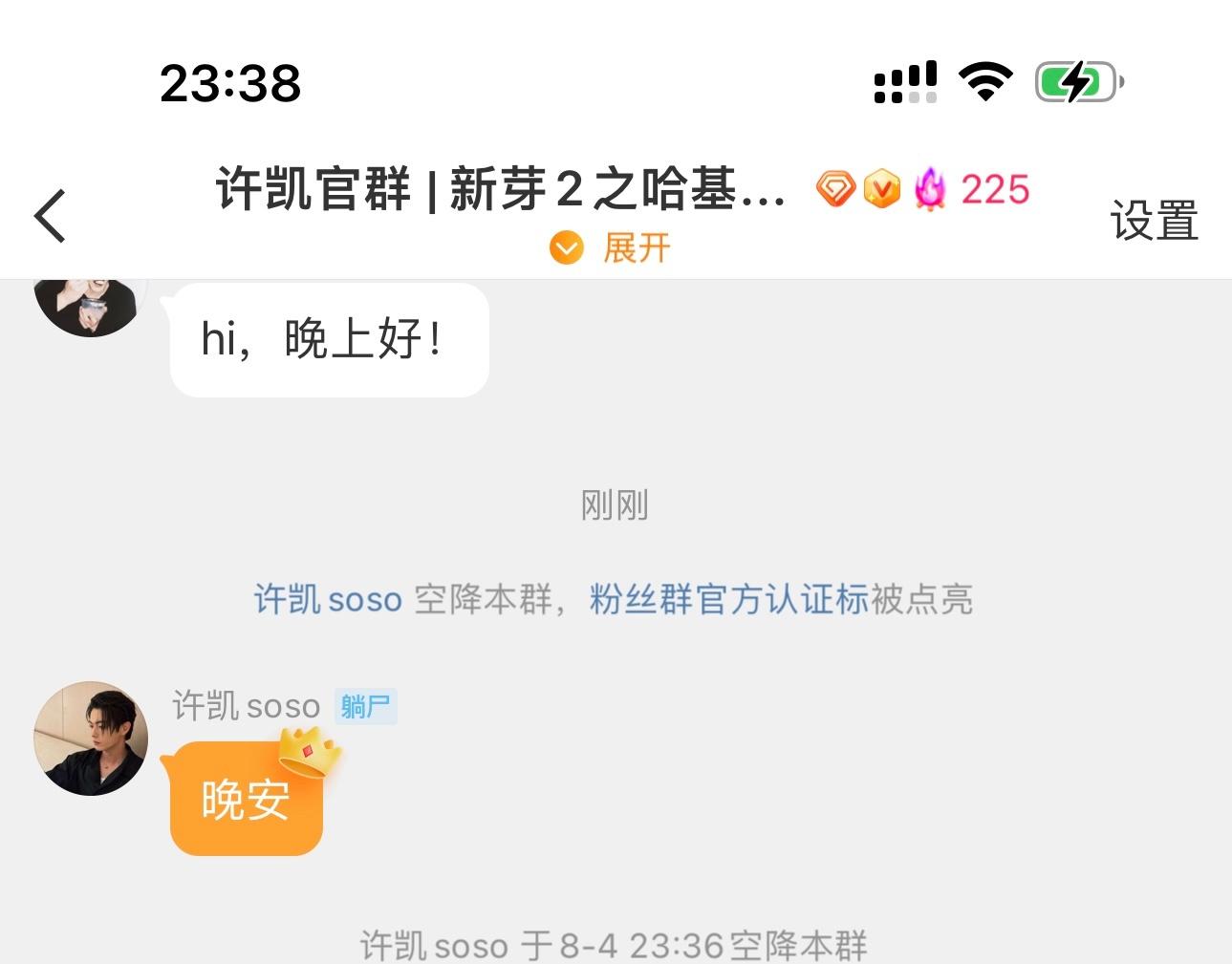The height and width of the screenshot is (964, 1232).
Task: Go back using the top-left arrow
Action: pyautogui.click(x=50, y=215)
